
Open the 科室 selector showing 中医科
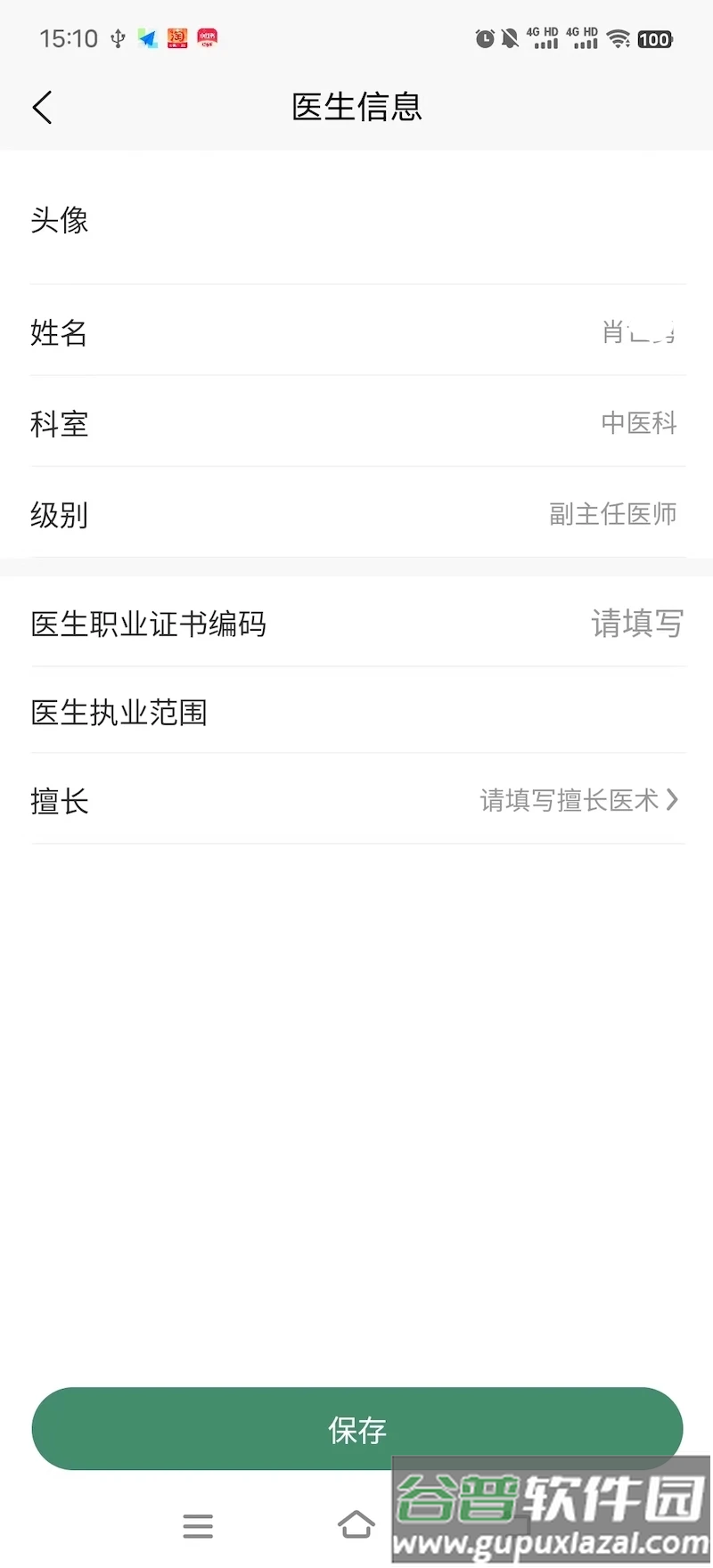click(356, 425)
